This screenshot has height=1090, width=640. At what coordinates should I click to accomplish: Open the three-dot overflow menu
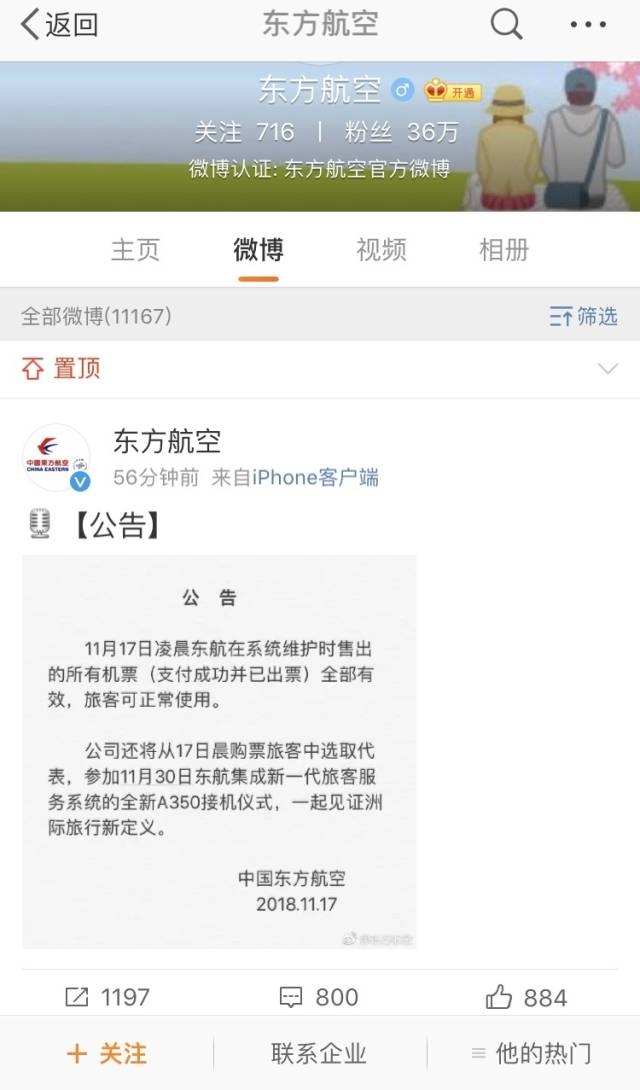[x=588, y=26]
